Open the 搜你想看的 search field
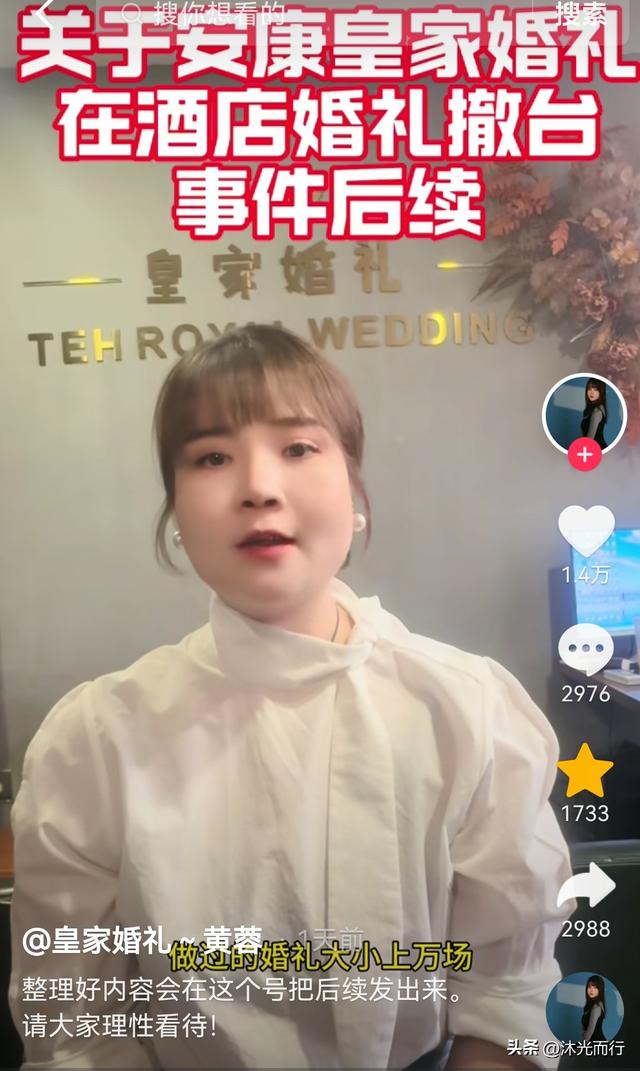The height and width of the screenshot is (1071, 640). click(x=220, y=13)
